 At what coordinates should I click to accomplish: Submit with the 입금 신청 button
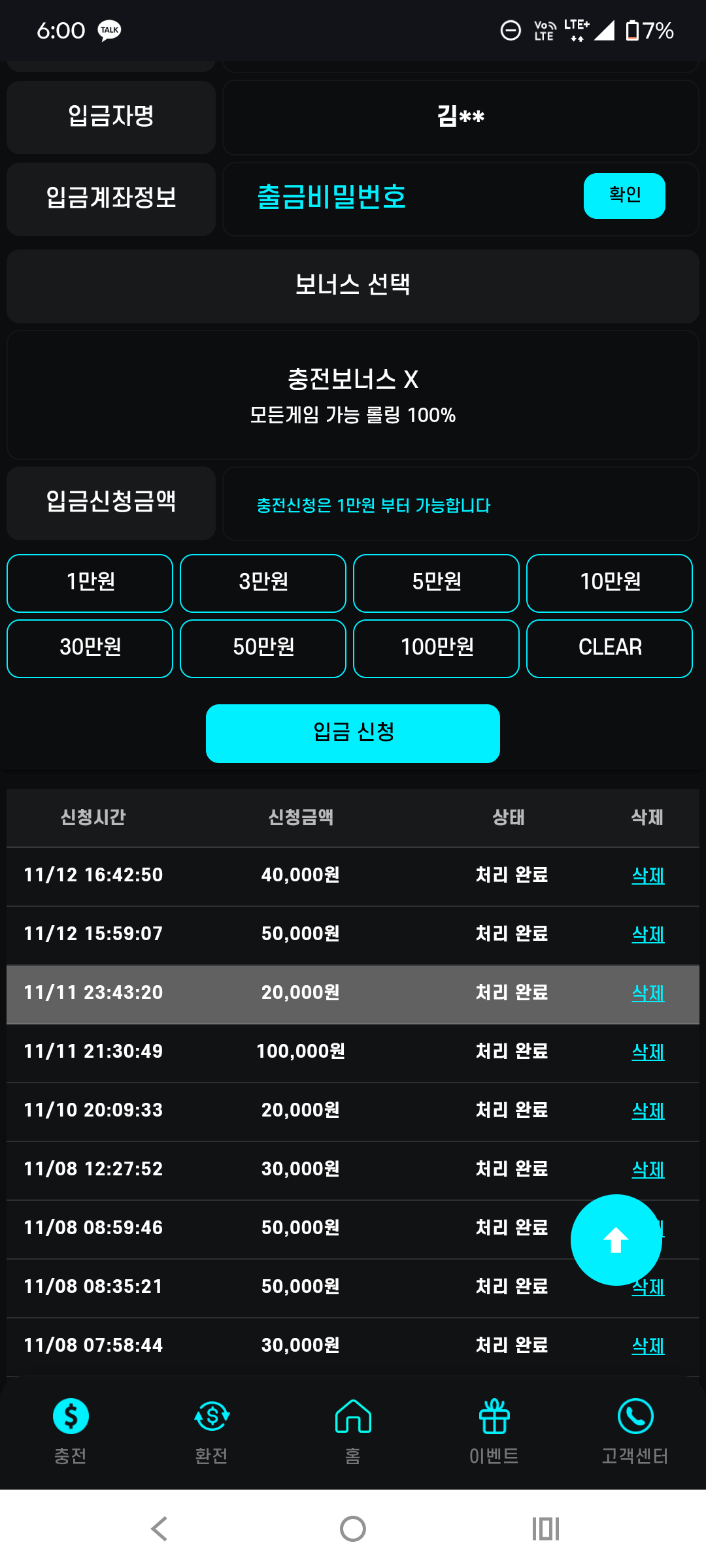tap(353, 733)
